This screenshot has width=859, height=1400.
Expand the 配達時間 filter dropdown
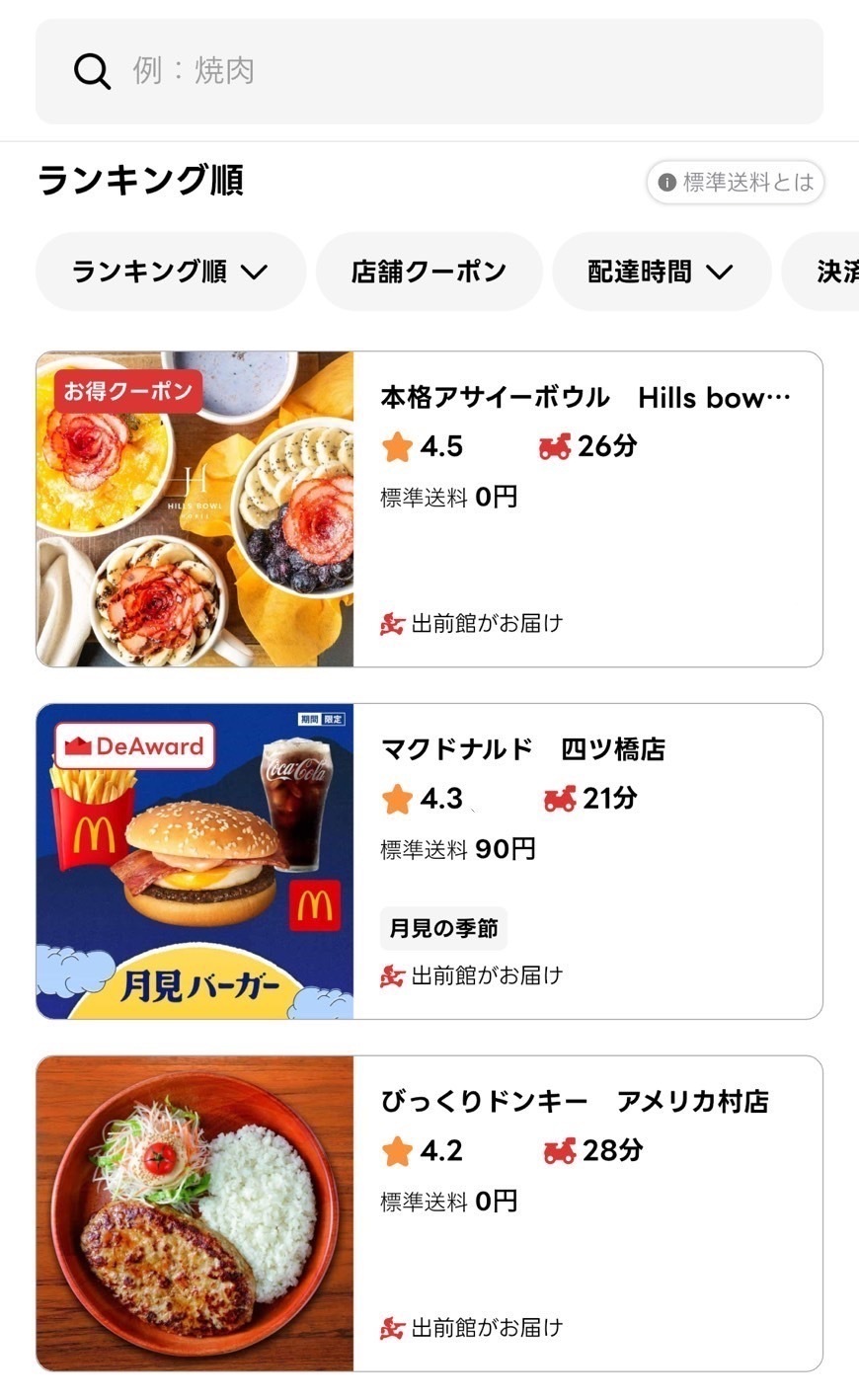661,272
